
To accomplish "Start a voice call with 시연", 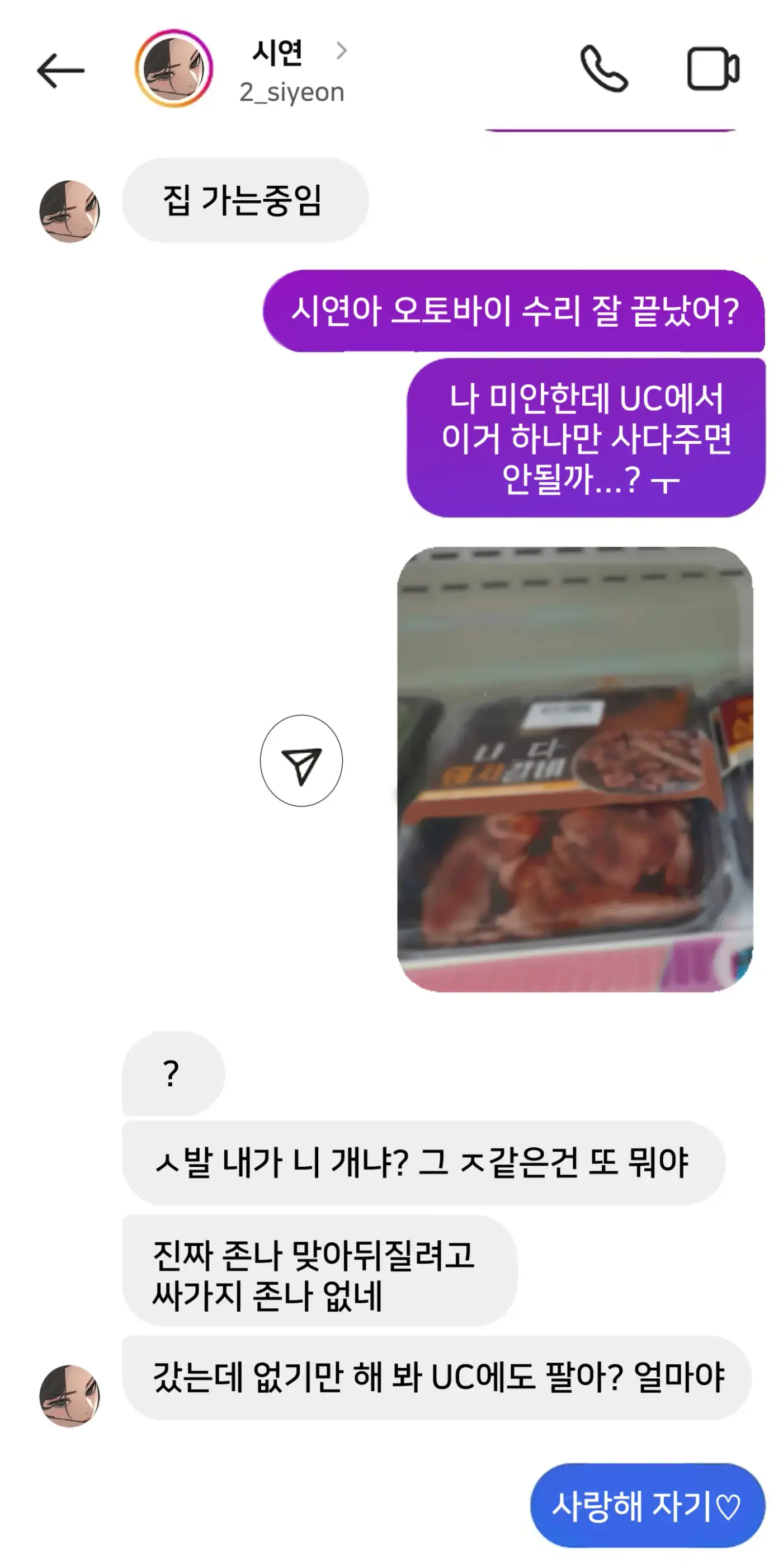I will [603, 69].
